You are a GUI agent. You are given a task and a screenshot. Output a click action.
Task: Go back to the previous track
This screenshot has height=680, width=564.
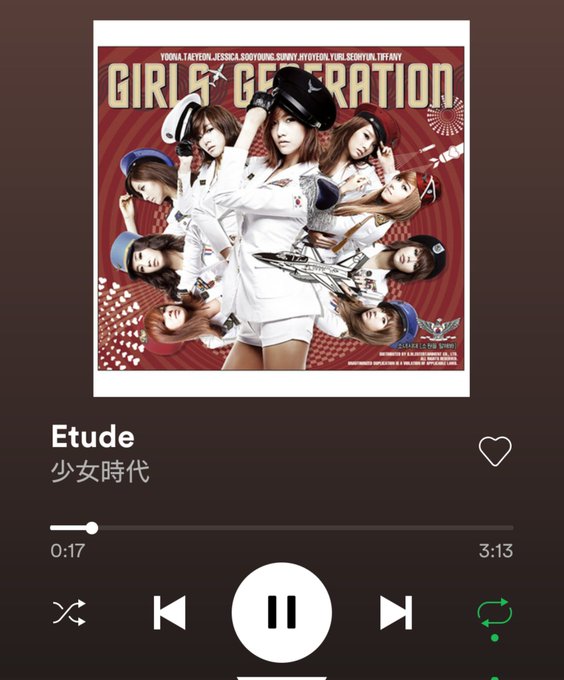tap(170, 612)
